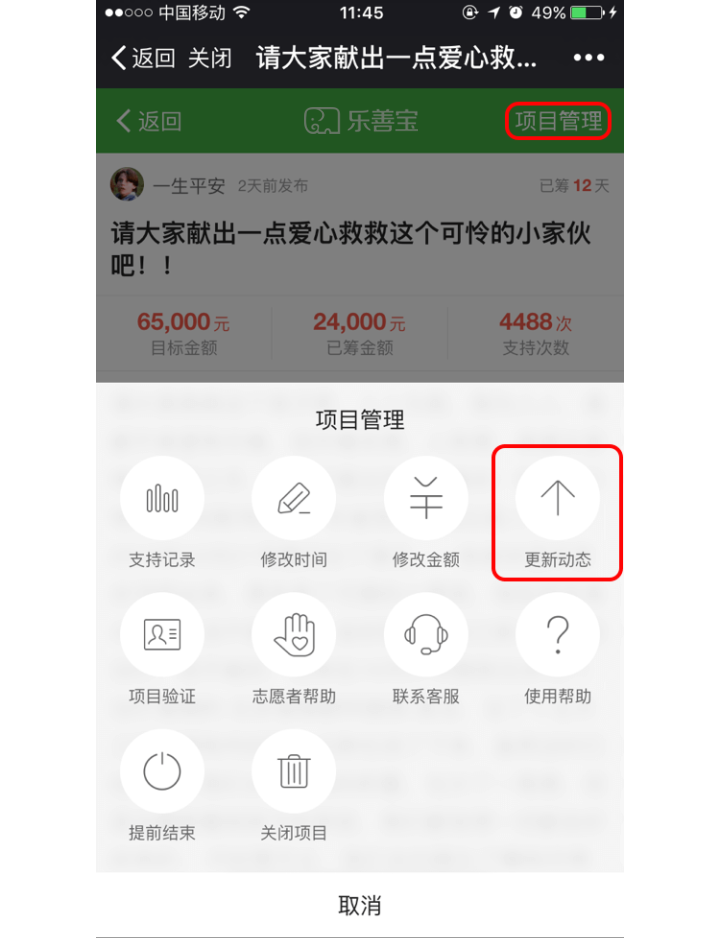Select 提前结束 to end project early
Screen dimensions: 720x947
click(162, 771)
